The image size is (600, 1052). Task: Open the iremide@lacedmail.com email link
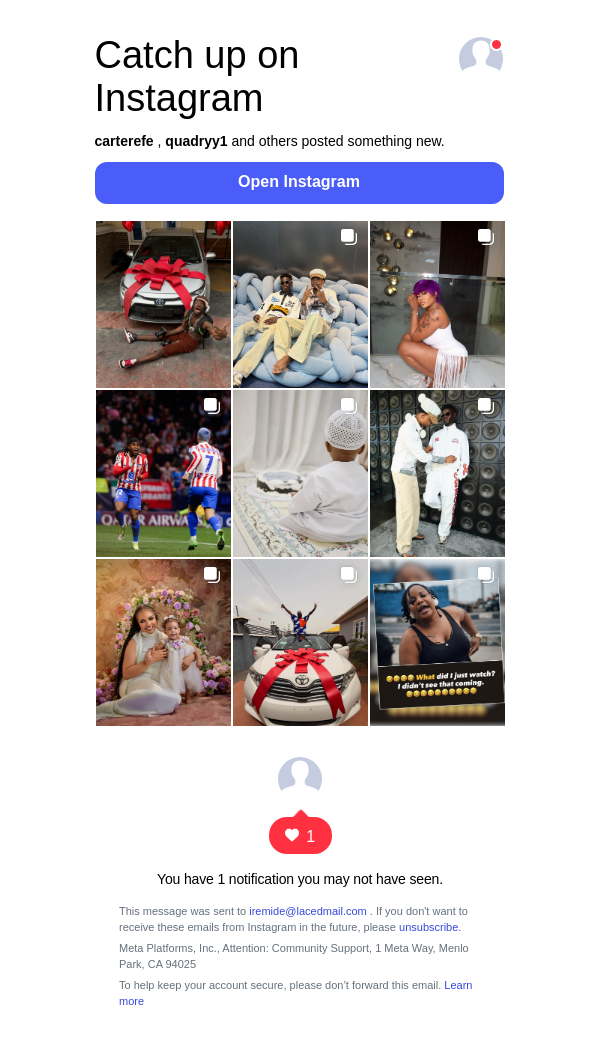coord(308,911)
